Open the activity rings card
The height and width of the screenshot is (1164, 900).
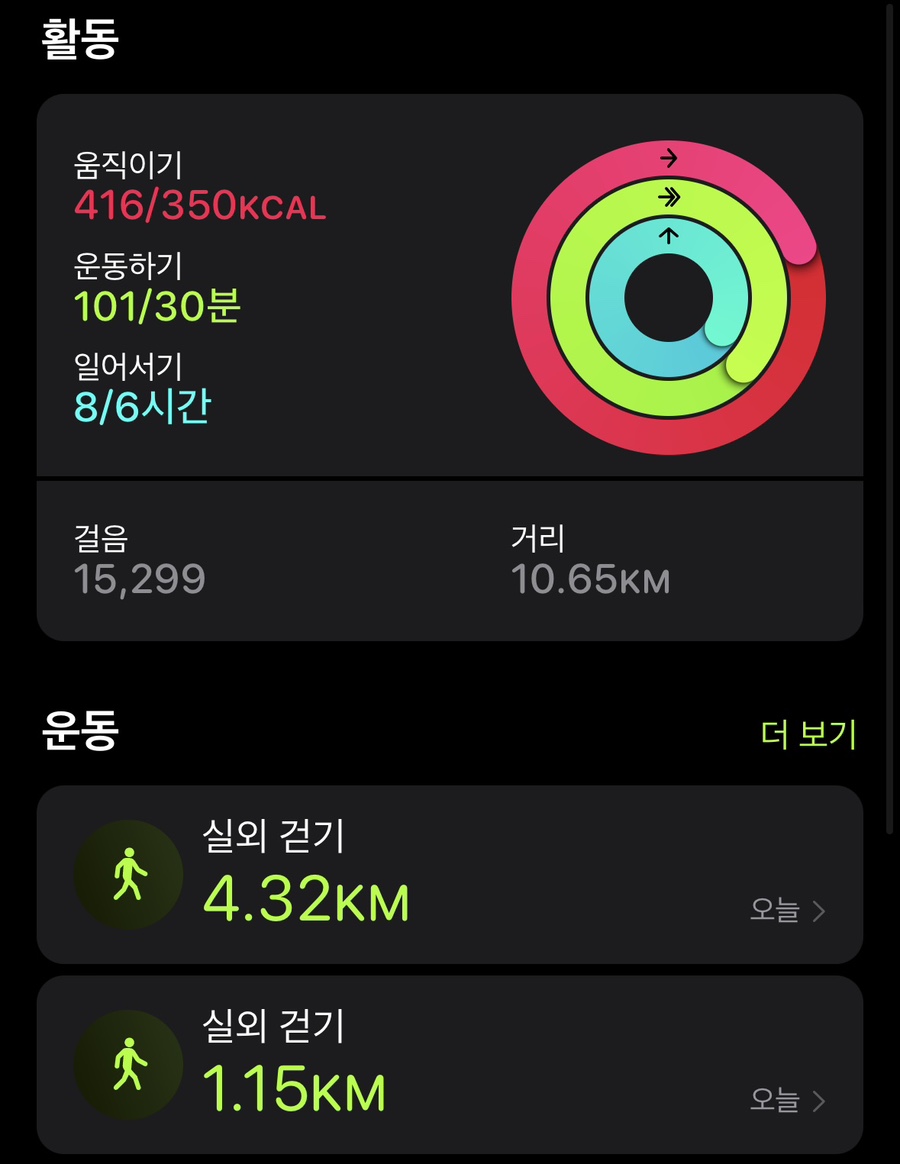pos(450,290)
